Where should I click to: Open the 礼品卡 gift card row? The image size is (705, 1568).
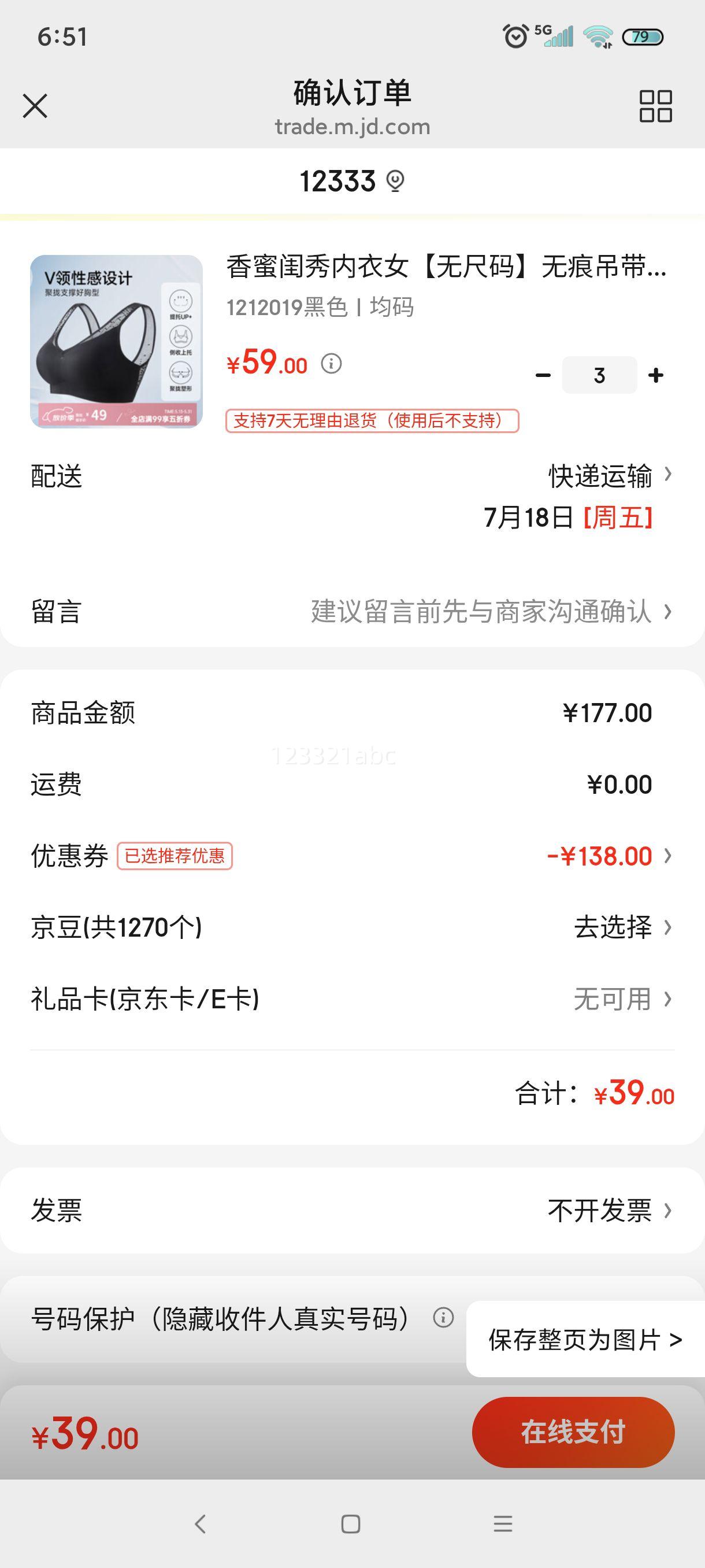point(352,999)
